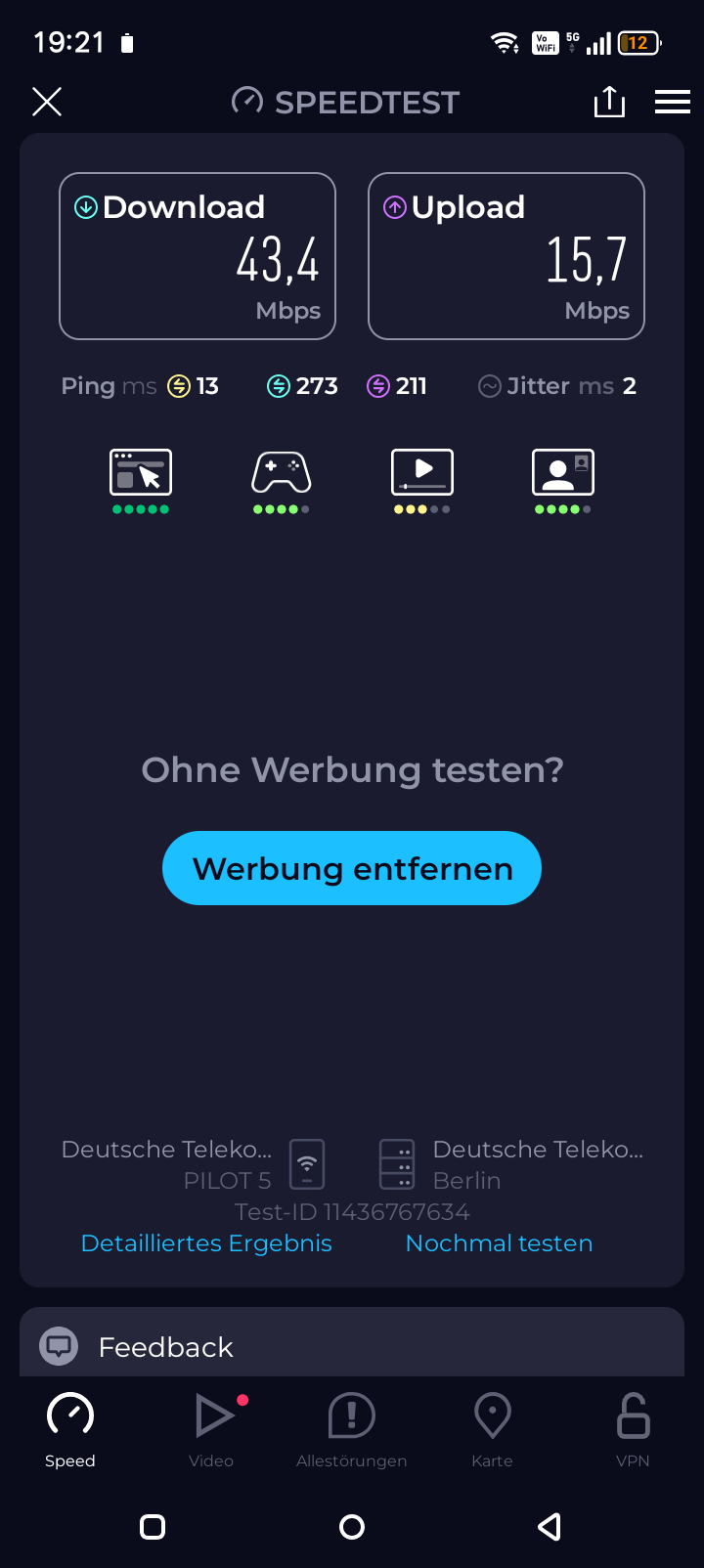Image resolution: width=704 pixels, height=1568 pixels.
Task: Open the hamburger menu
Action: pos(673,102)
